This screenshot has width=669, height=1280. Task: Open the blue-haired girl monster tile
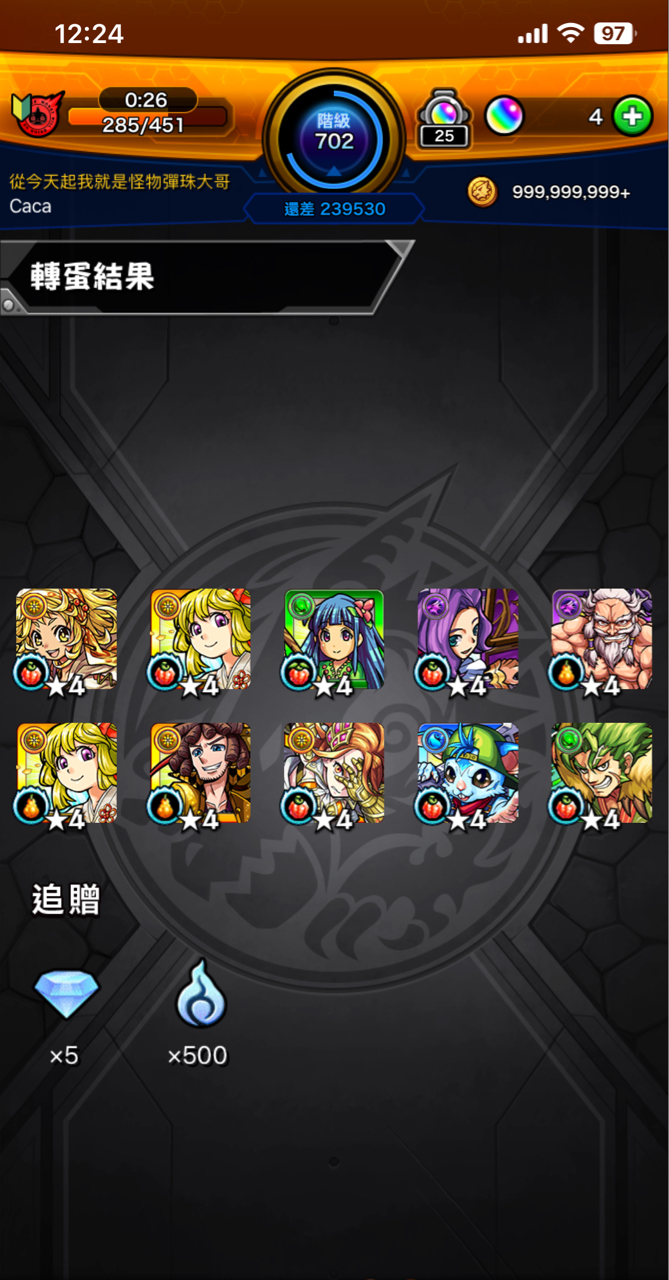tap(334, 640)
